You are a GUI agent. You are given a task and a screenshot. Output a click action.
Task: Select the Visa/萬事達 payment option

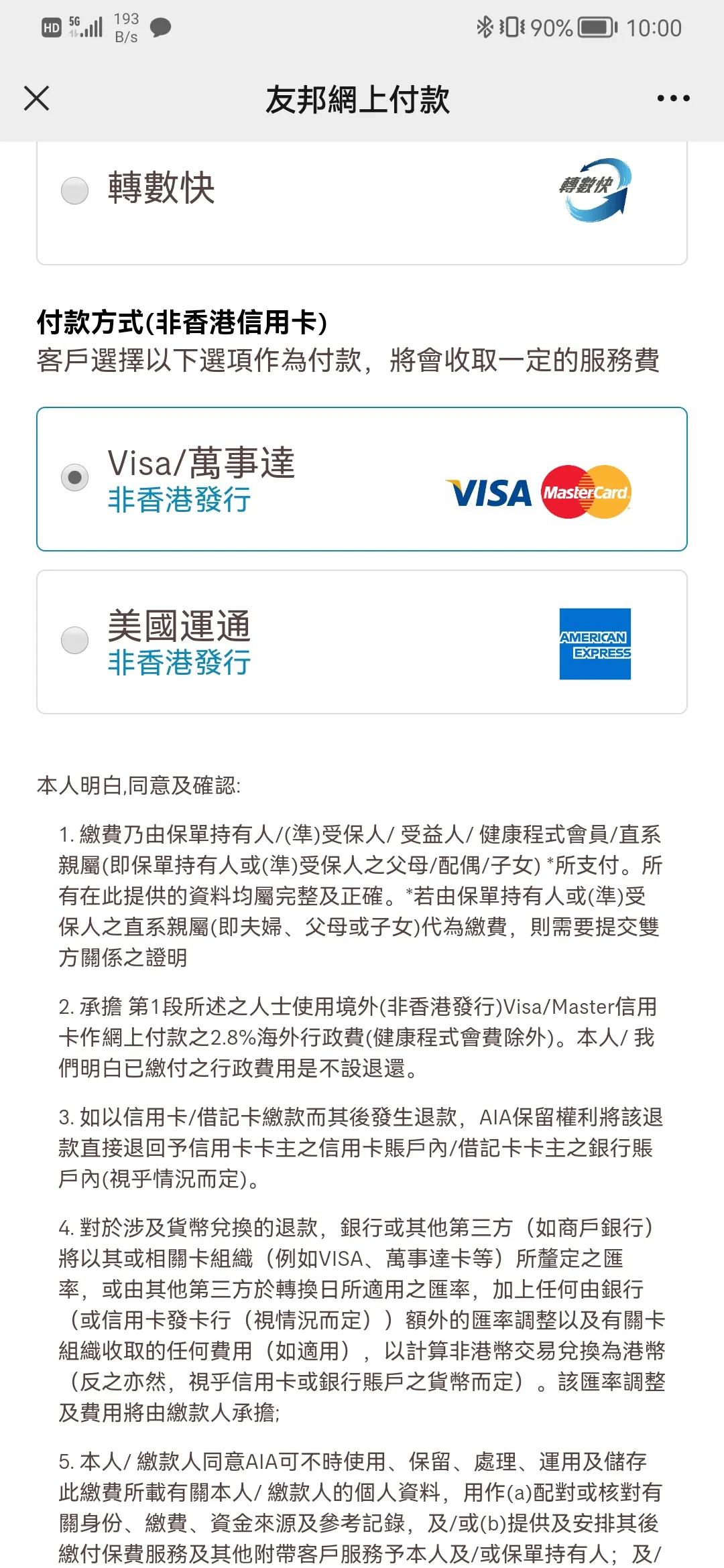click(76, 478)
